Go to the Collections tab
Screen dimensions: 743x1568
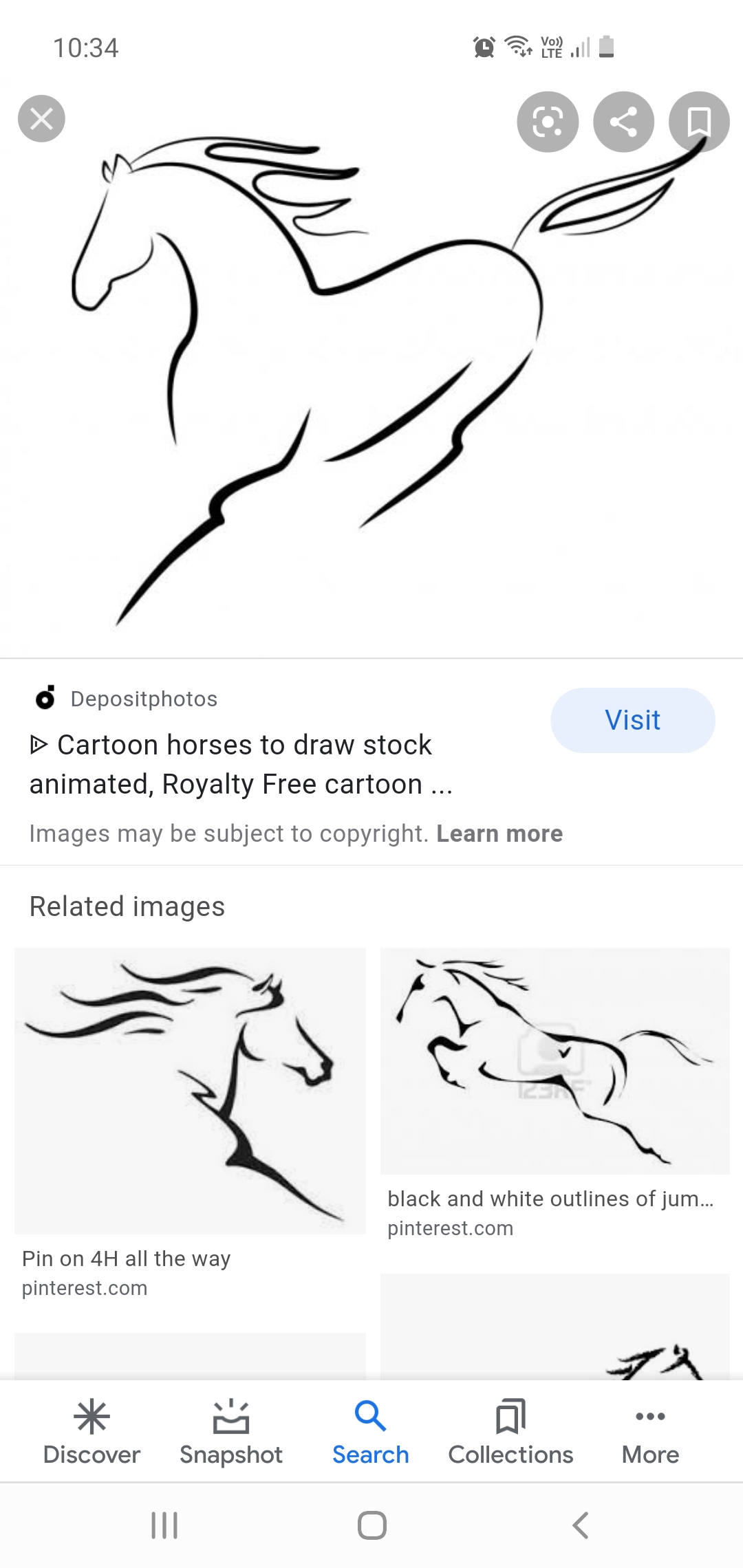[510, 1433]
